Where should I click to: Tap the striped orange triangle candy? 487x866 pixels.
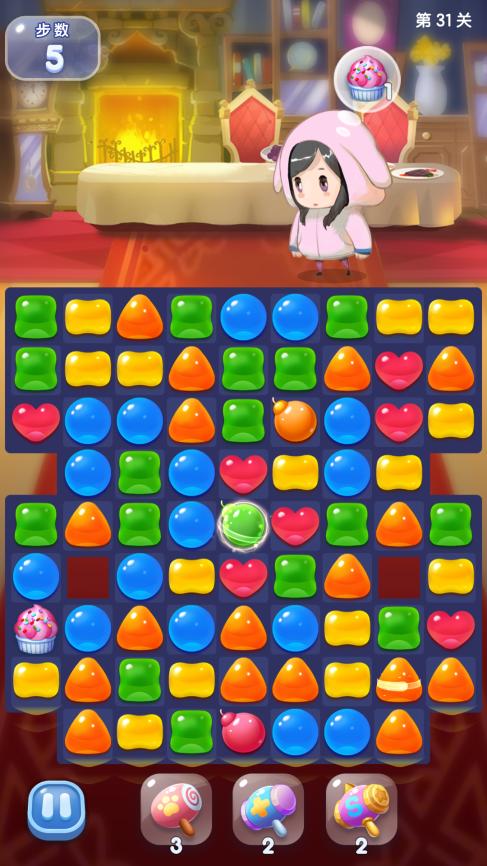point(399,680)
